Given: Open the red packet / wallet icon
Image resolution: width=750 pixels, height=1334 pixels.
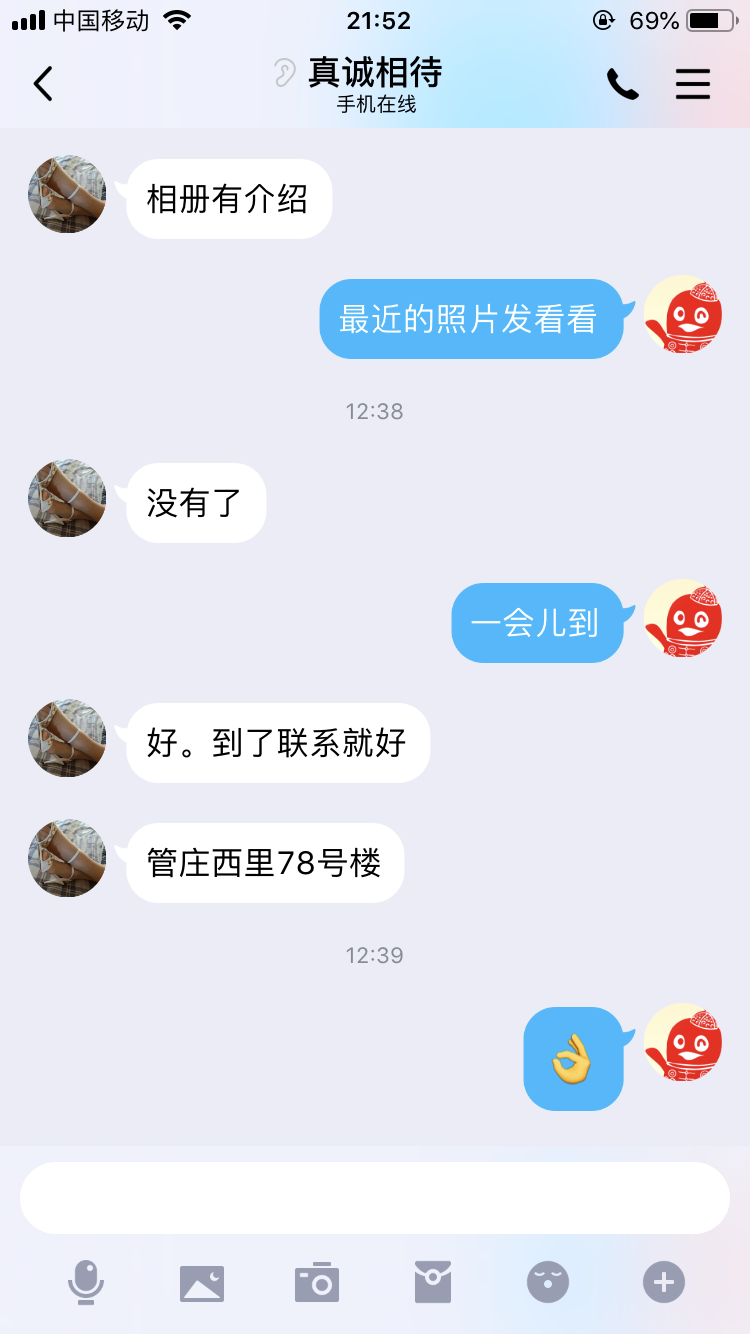Looking at the screenshot, I should [432, 1281].
